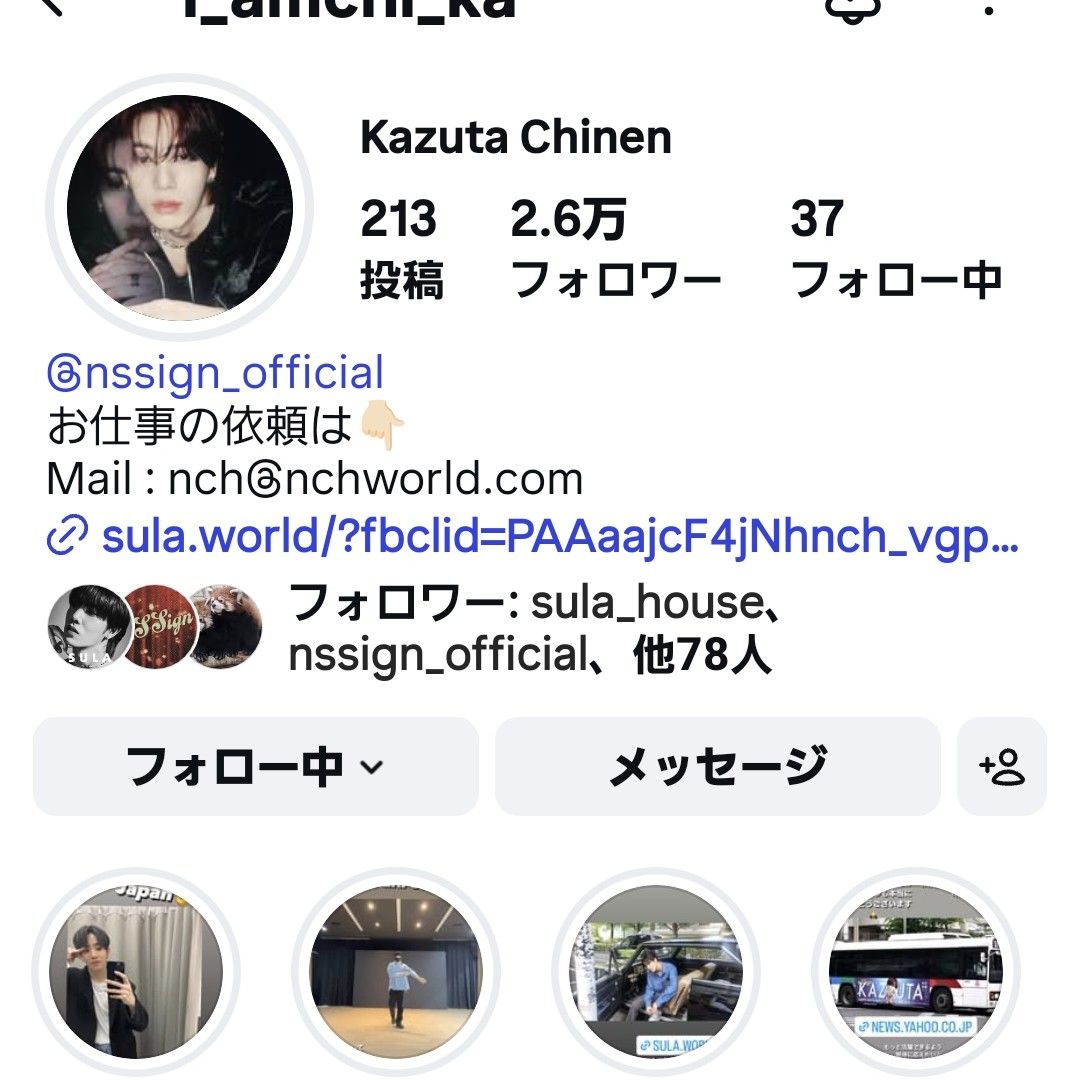Show suggested accounts with add-person icon
Screen dimensions: 1080x1080
1002,767
